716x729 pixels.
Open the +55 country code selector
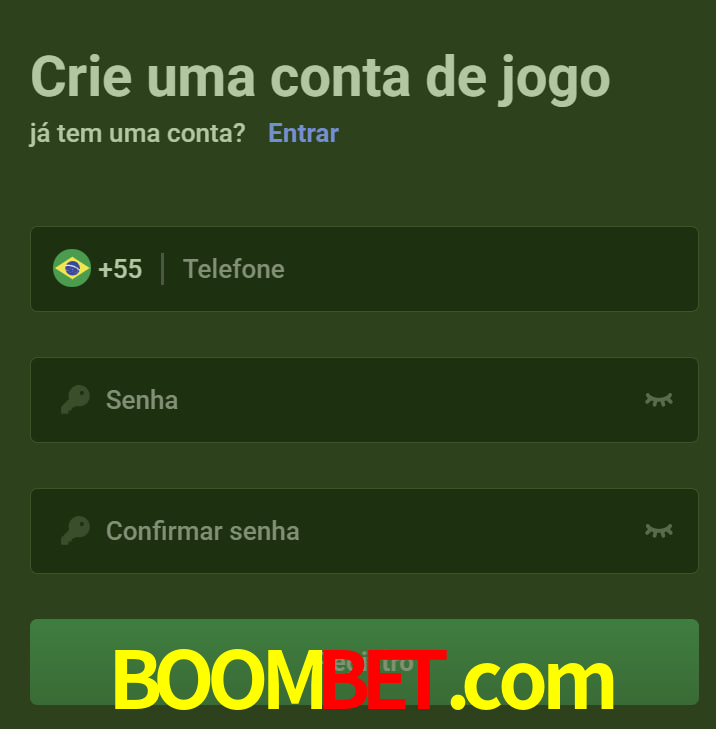click(99, 269)
